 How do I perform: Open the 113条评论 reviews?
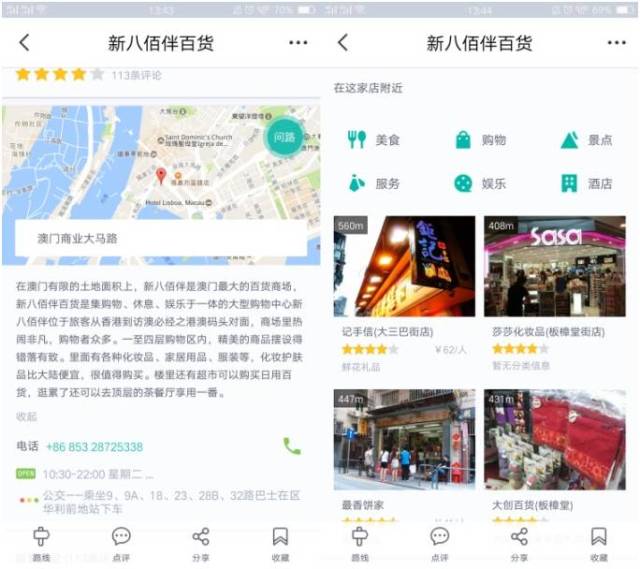(x=136, y=75)
